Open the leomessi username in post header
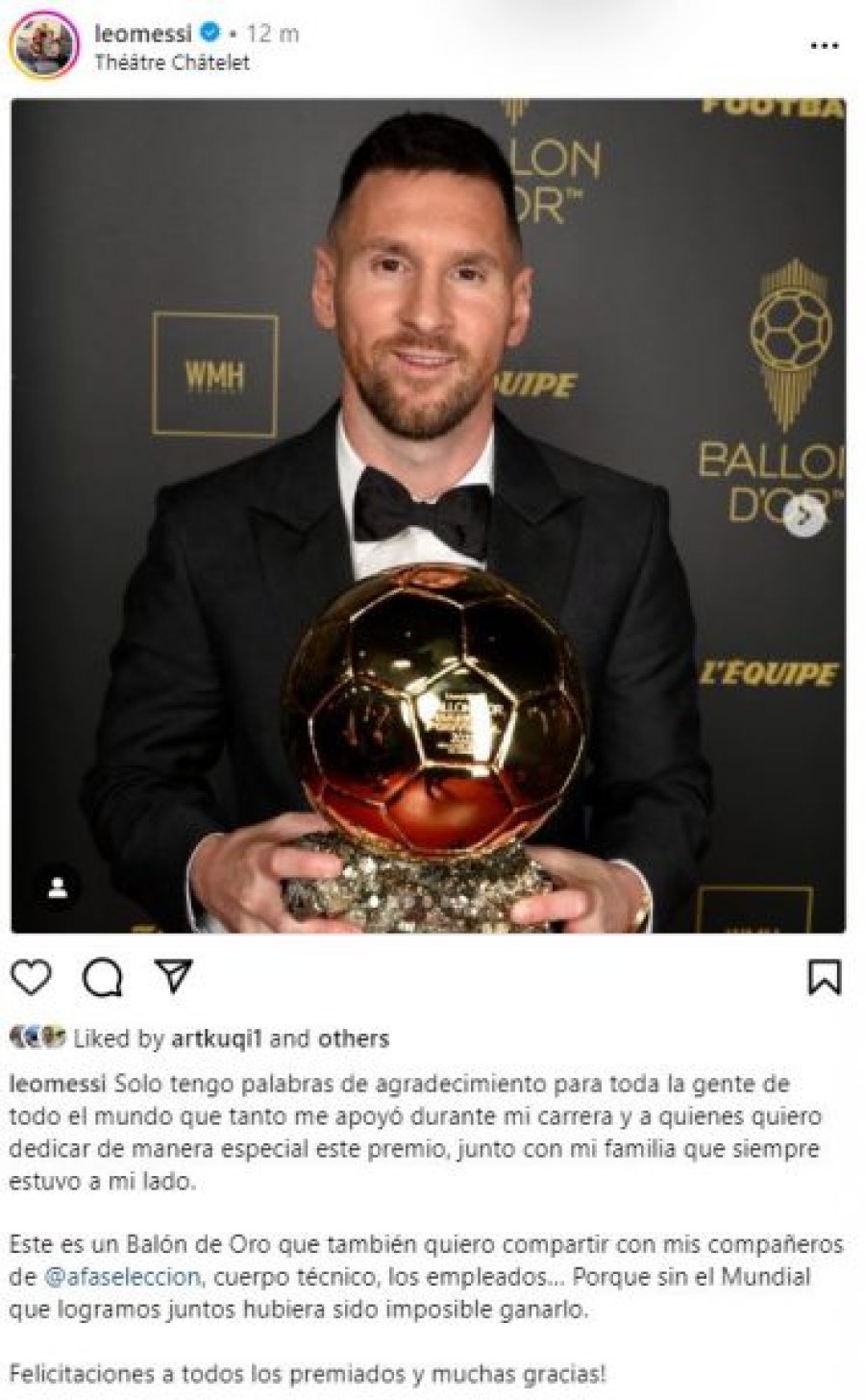The width and height of the screenshot is (865, 1400). [x=144, y=34]
